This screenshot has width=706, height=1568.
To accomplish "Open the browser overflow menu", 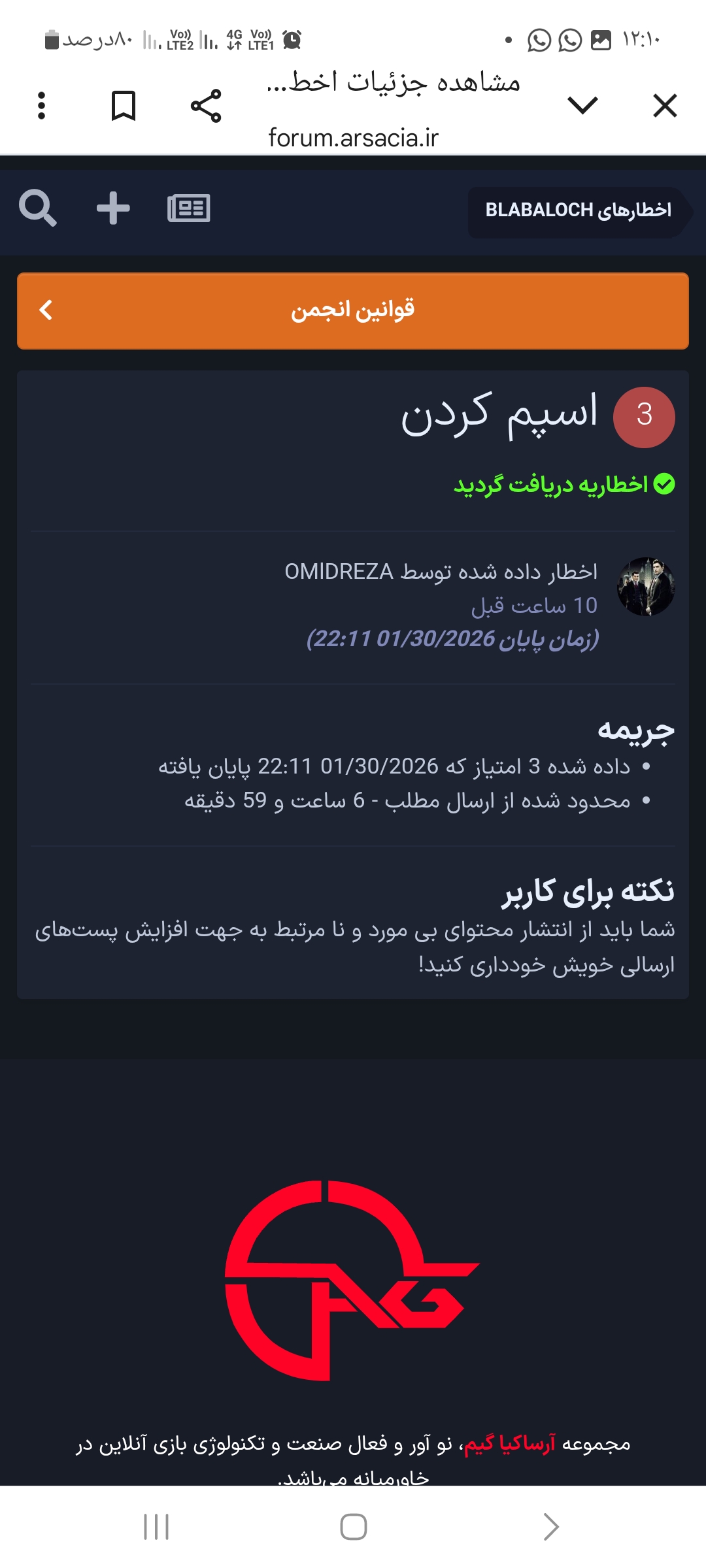I will pyautogui.click(x=42, y=106).
